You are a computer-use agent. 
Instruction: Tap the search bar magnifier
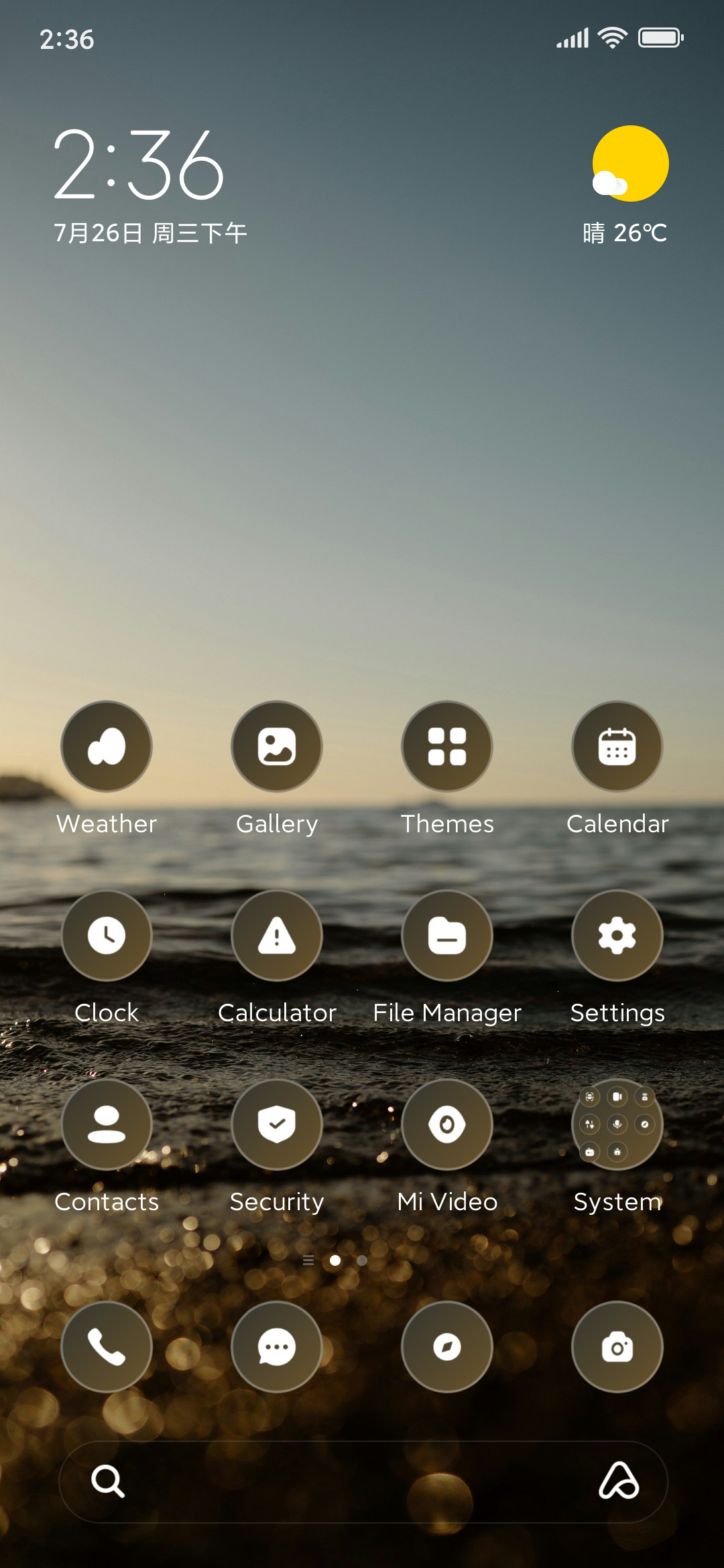click(108, 1481)
